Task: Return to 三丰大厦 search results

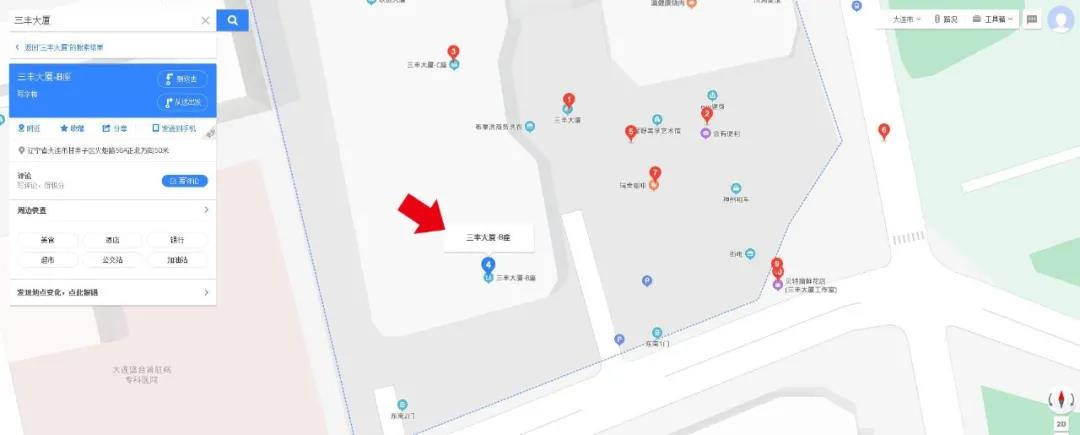Action: click(x=60, y=47)
